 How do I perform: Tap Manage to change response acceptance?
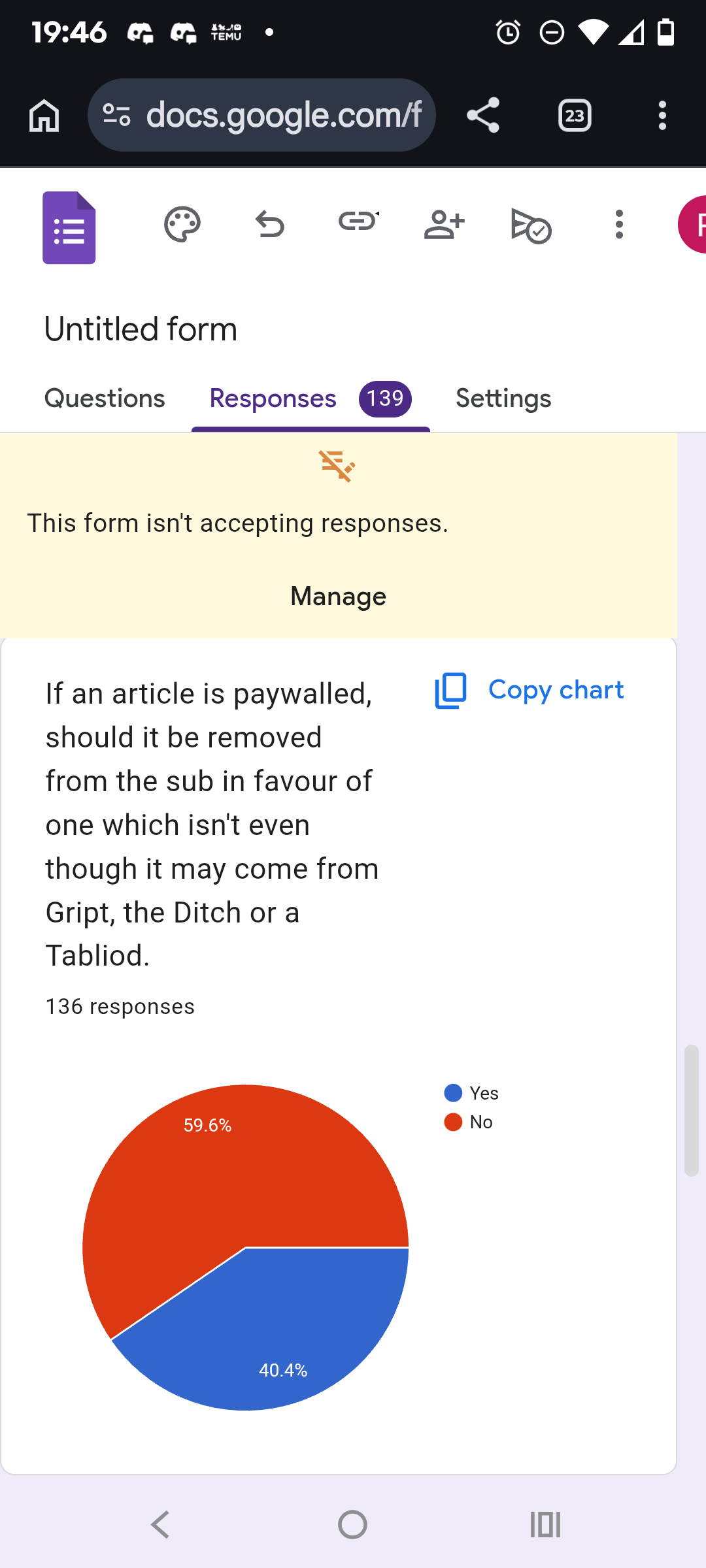point(338,596)
